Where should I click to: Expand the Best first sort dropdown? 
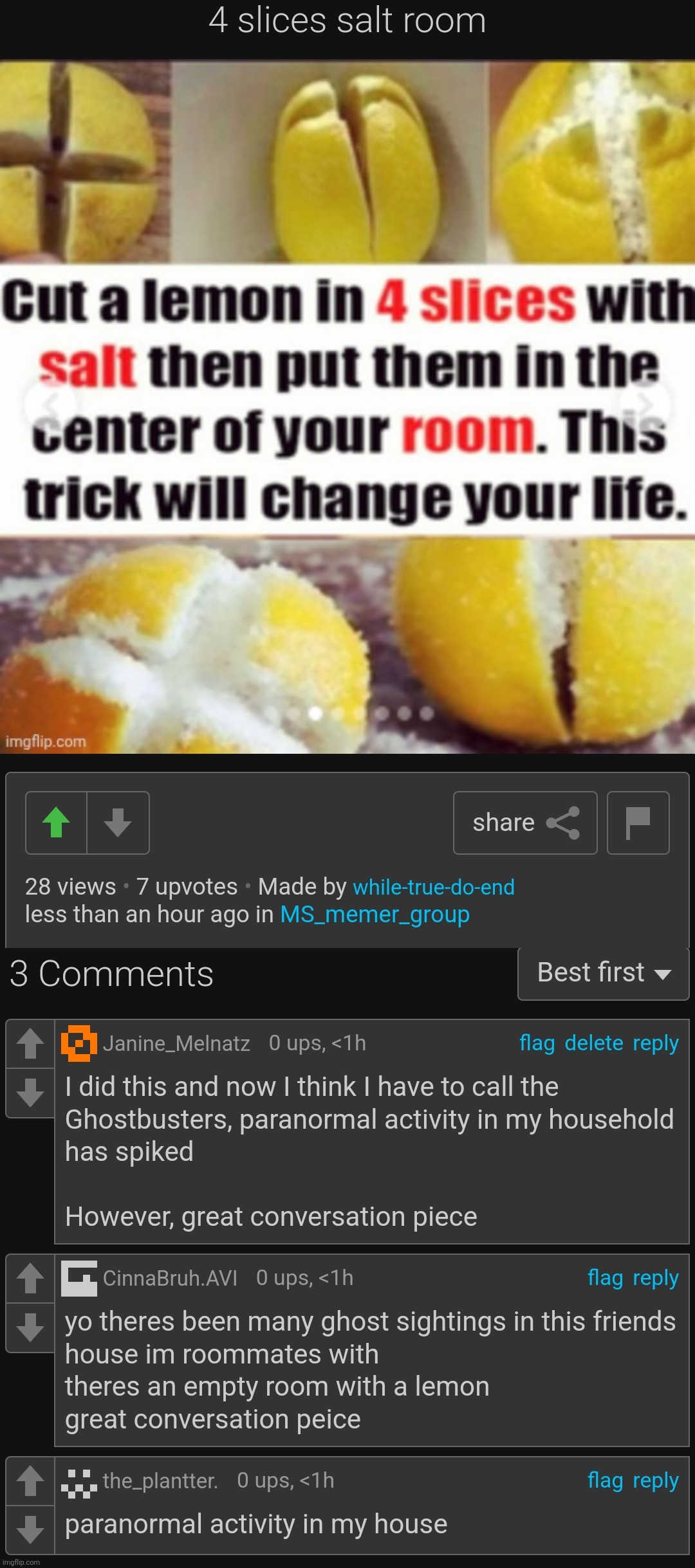click(x=603, y=973)
